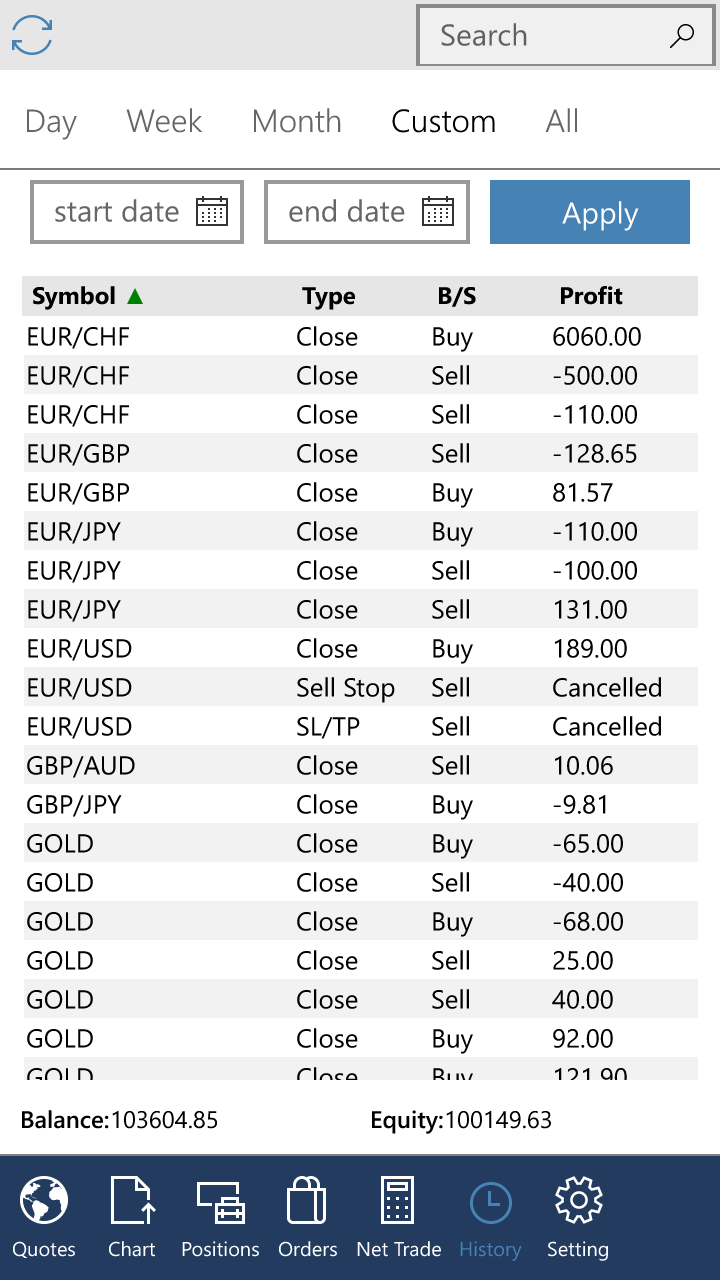Sort by B/S column header

coord(457,296)
